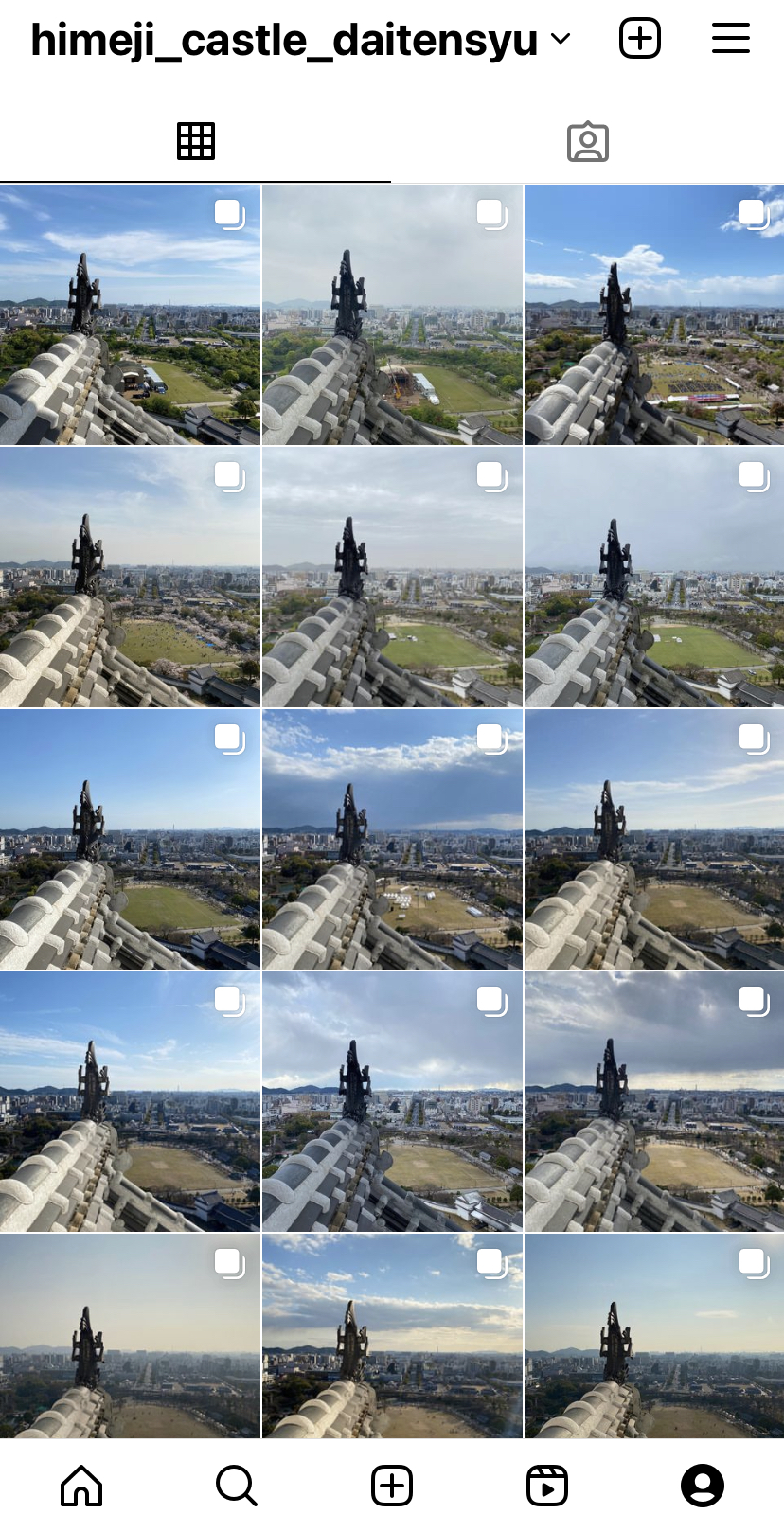Open the post with orange crane on the lawn
This screenshot has height=1532, width=784.
click(392, 315)
